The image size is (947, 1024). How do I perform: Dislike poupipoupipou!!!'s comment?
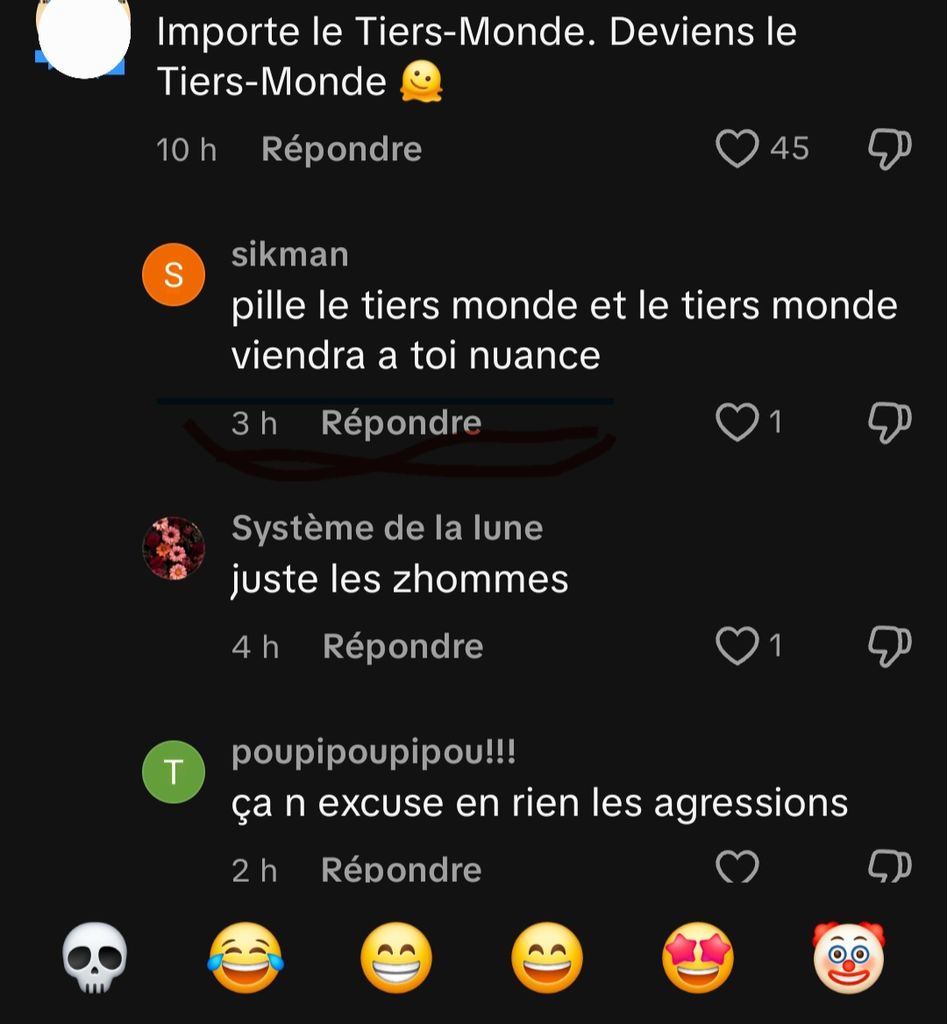(888, 866)
